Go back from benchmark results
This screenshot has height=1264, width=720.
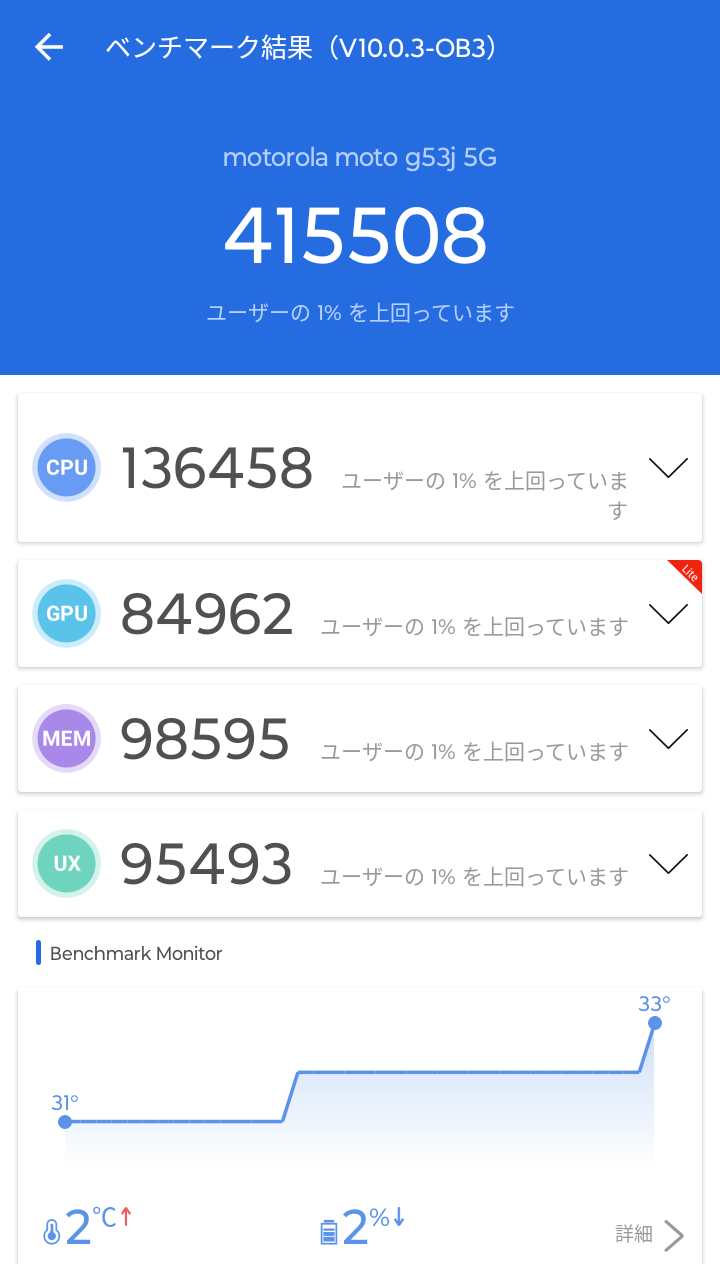[x=49, y=47]
